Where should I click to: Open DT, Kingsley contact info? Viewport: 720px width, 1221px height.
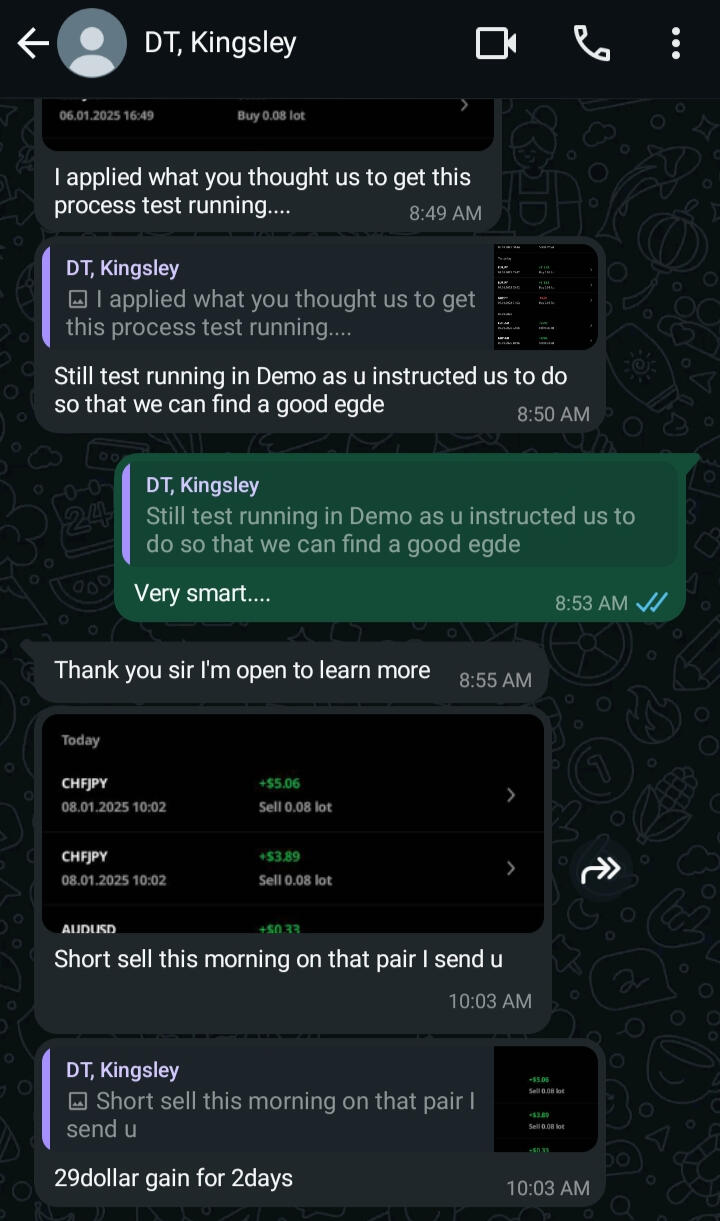click(x=220, y=43)
